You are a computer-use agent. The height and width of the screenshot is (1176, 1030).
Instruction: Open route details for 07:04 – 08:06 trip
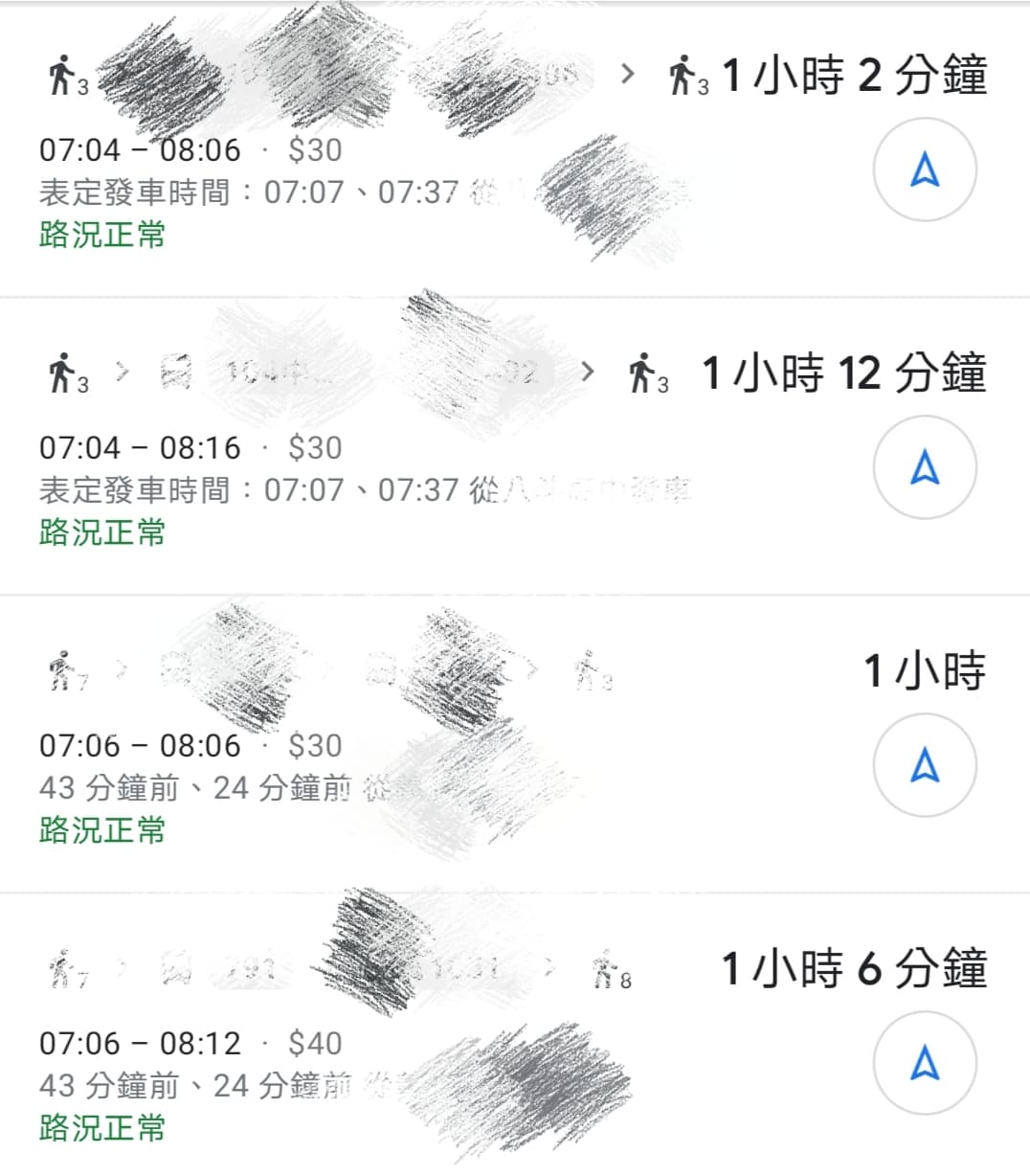tap(383, 151)
